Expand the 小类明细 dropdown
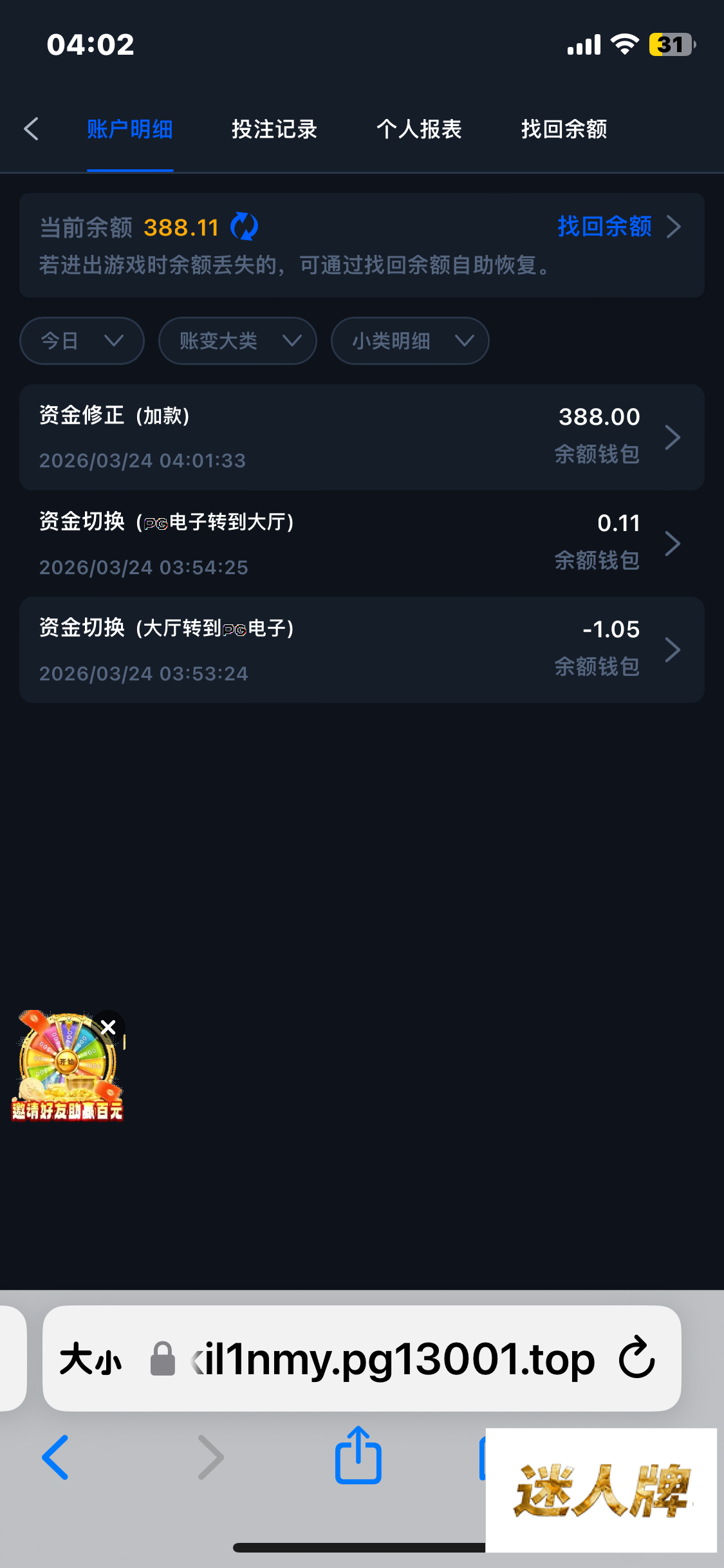Image resolution: width=724 pixels, height=1568 pixels. point(410,341)
